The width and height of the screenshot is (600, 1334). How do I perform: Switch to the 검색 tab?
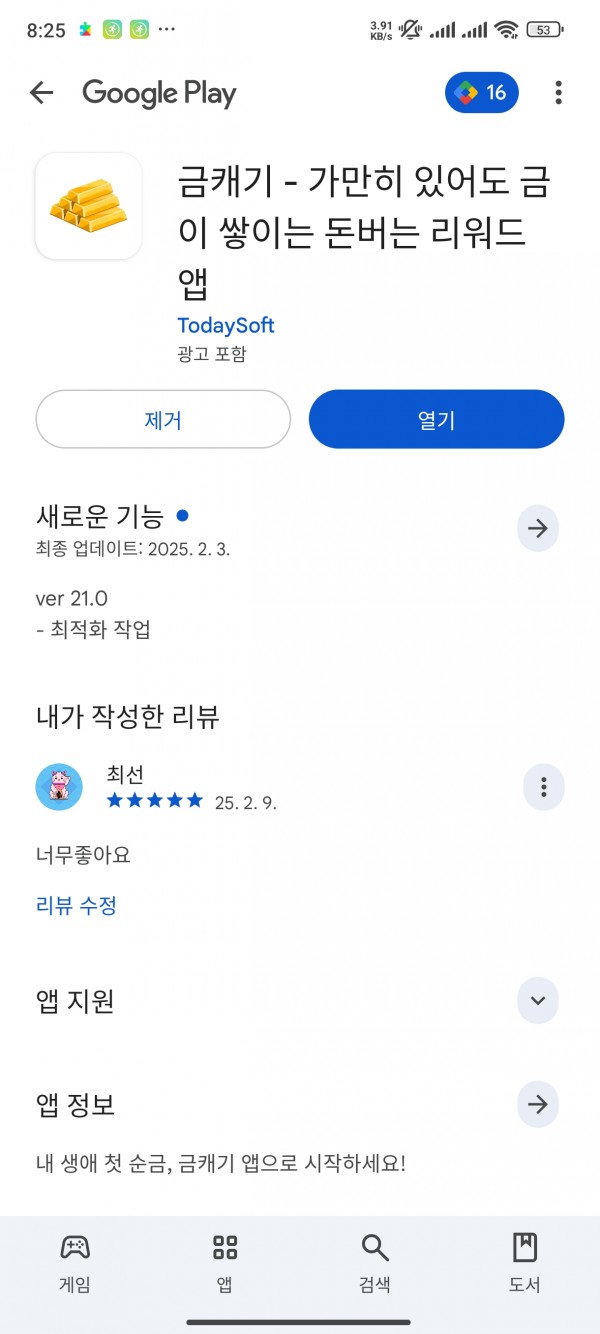point(375,1263)
